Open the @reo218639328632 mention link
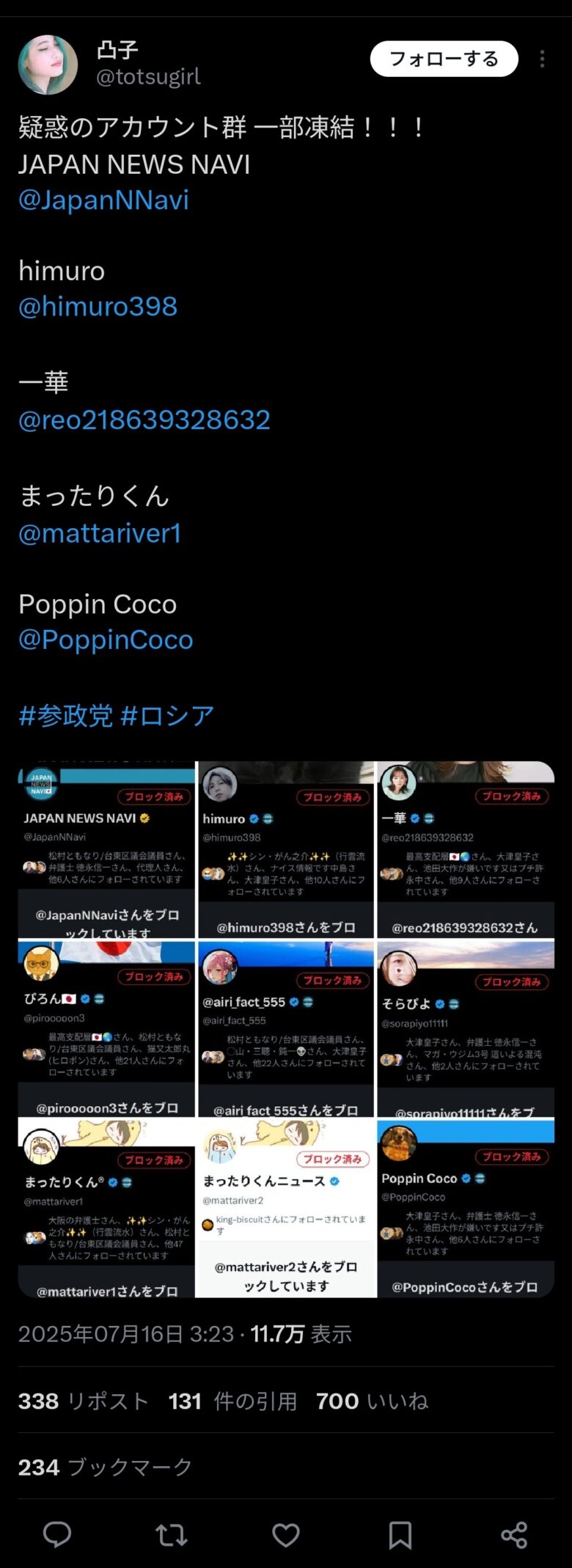Screen dimensions: 572x1568 (x=144, y=420)
